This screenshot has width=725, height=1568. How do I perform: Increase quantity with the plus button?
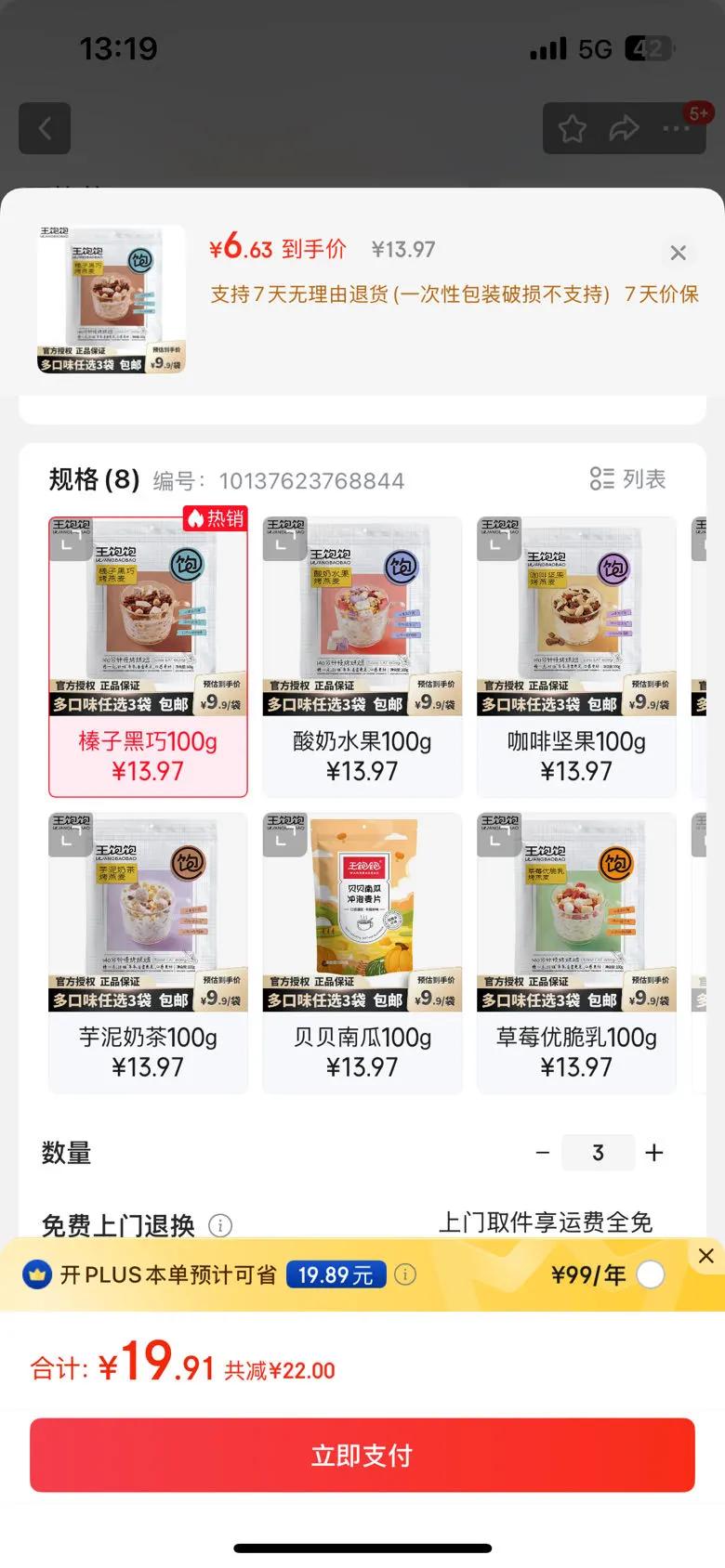pyautogui.click(x=654, y=1153)
